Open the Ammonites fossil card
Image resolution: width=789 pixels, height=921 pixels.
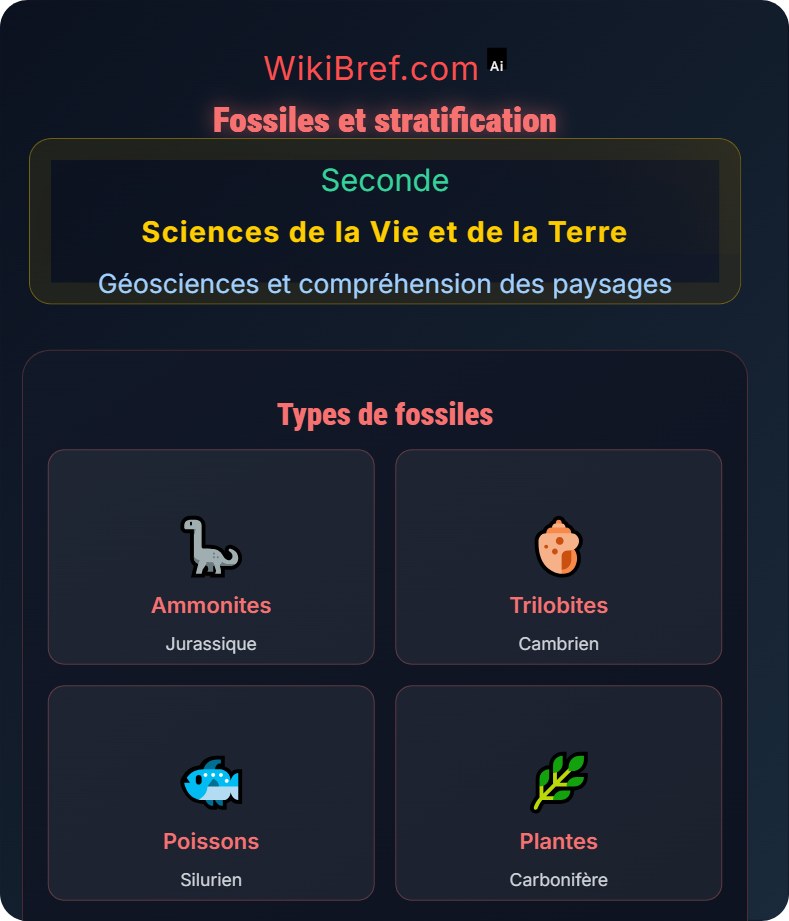[211, 556]
